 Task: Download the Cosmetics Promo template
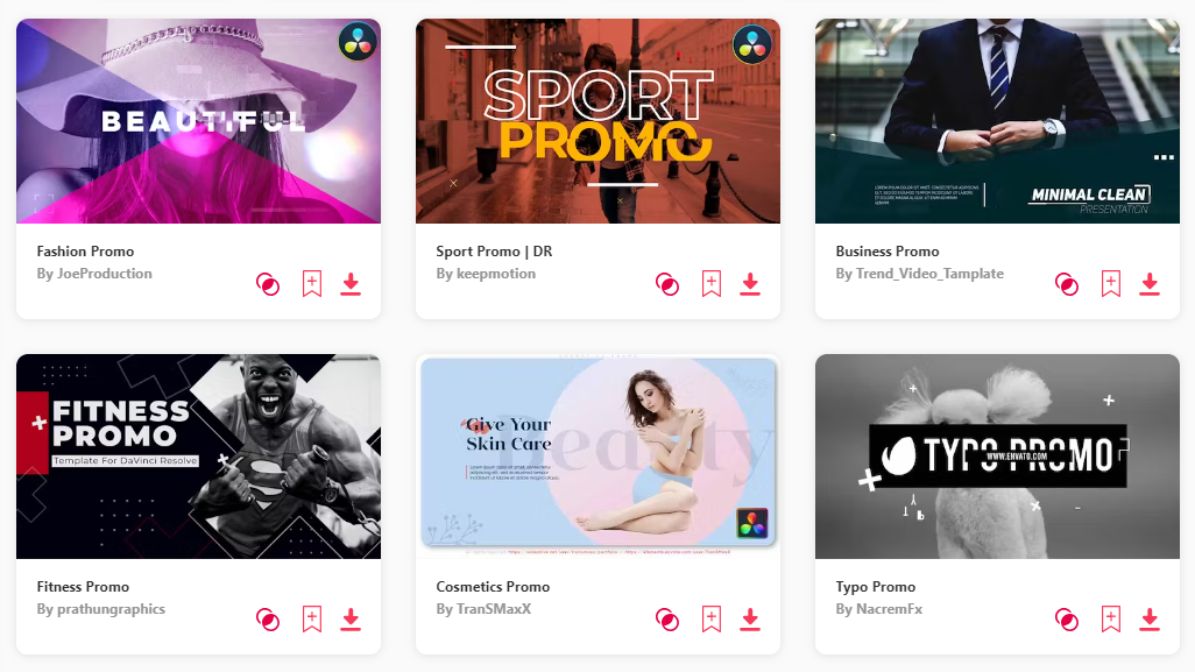coord(750,619)
